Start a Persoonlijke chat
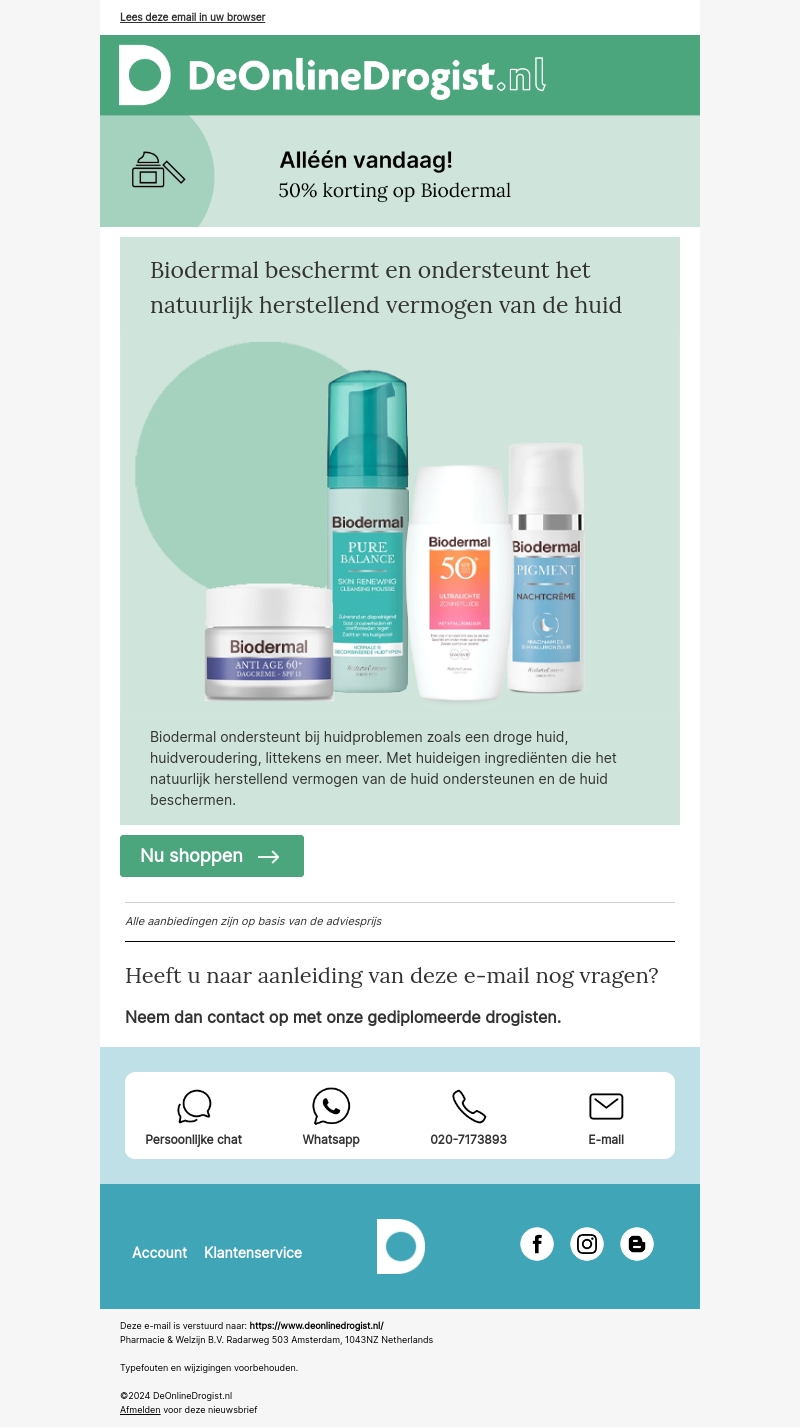Image resolution: width=800 pixels, height=1428 pixels. [x=194, y=1117]
